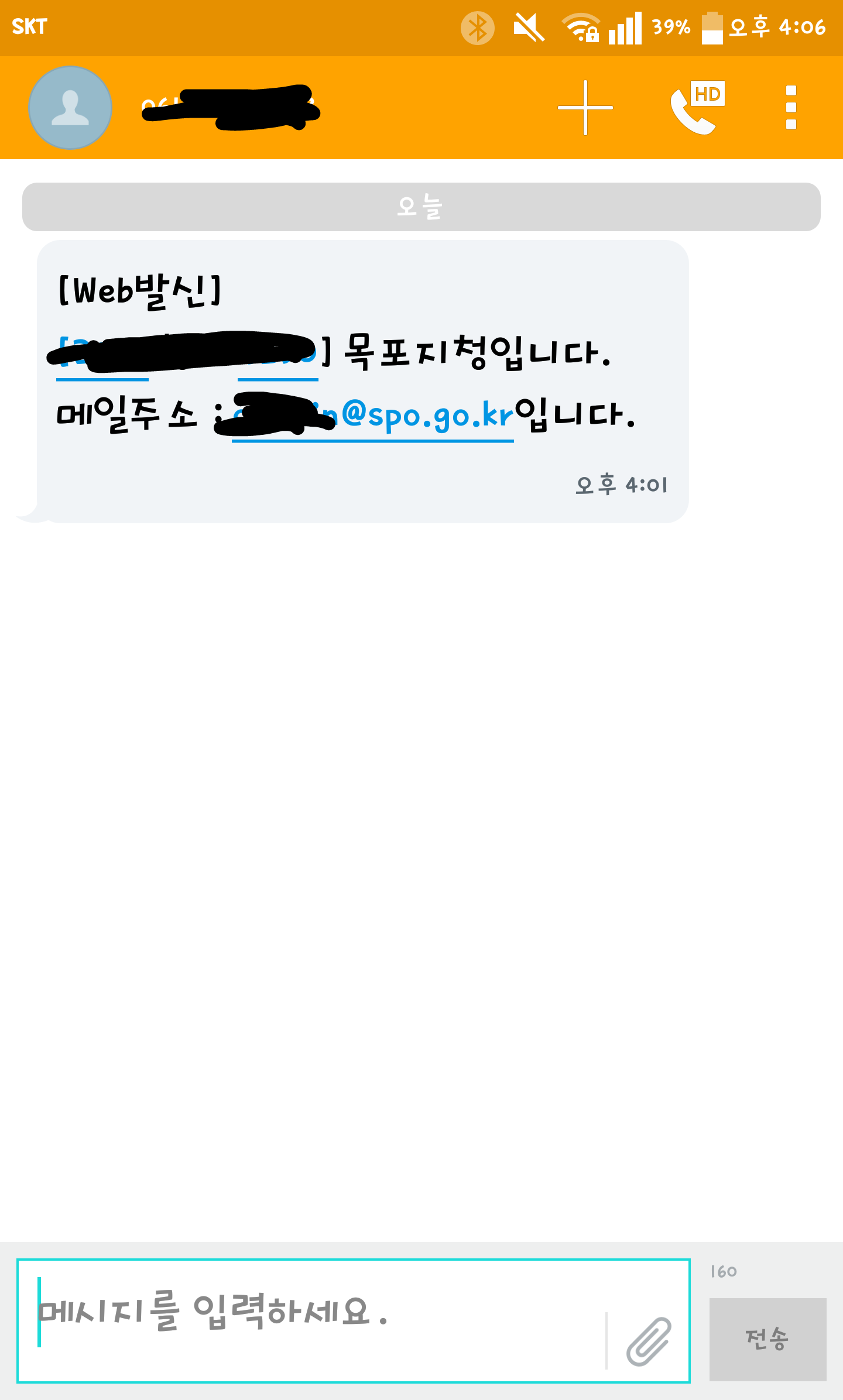843x1400 pixels.
Task: Tap the plus icon in the header
Action: pyautogui.click(x=585, y=108)
